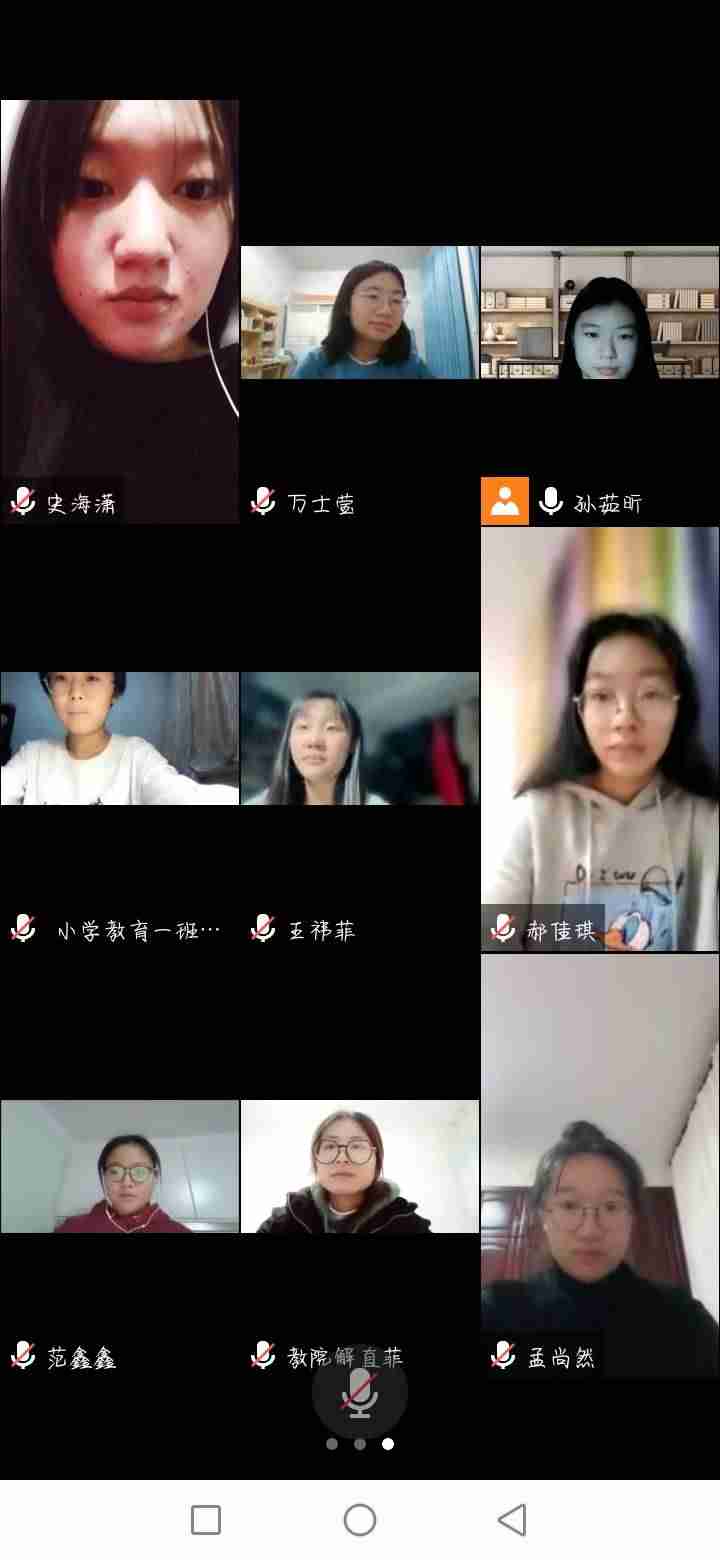
Task: Open 史海潇's video tile
Action: coord(119,300)
